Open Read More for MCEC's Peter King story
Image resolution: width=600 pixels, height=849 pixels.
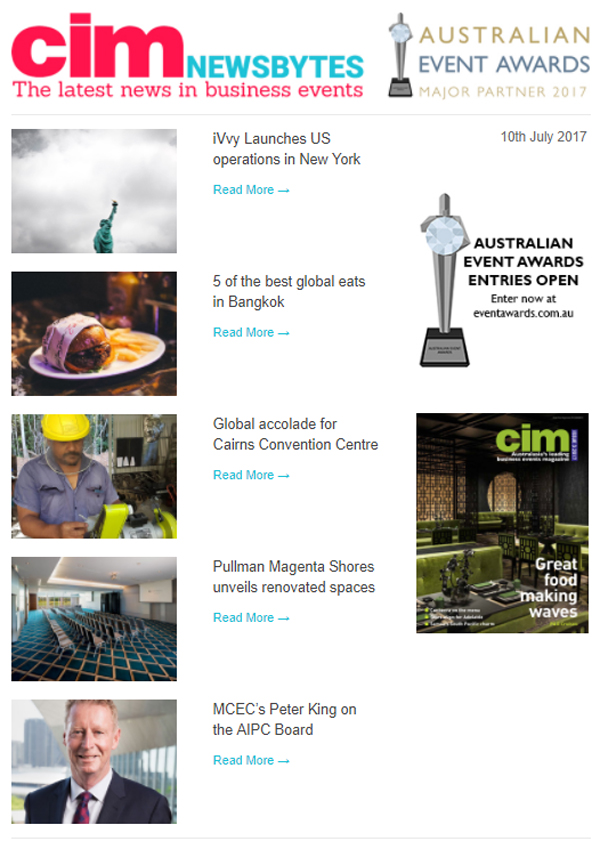tap(251, 761)
